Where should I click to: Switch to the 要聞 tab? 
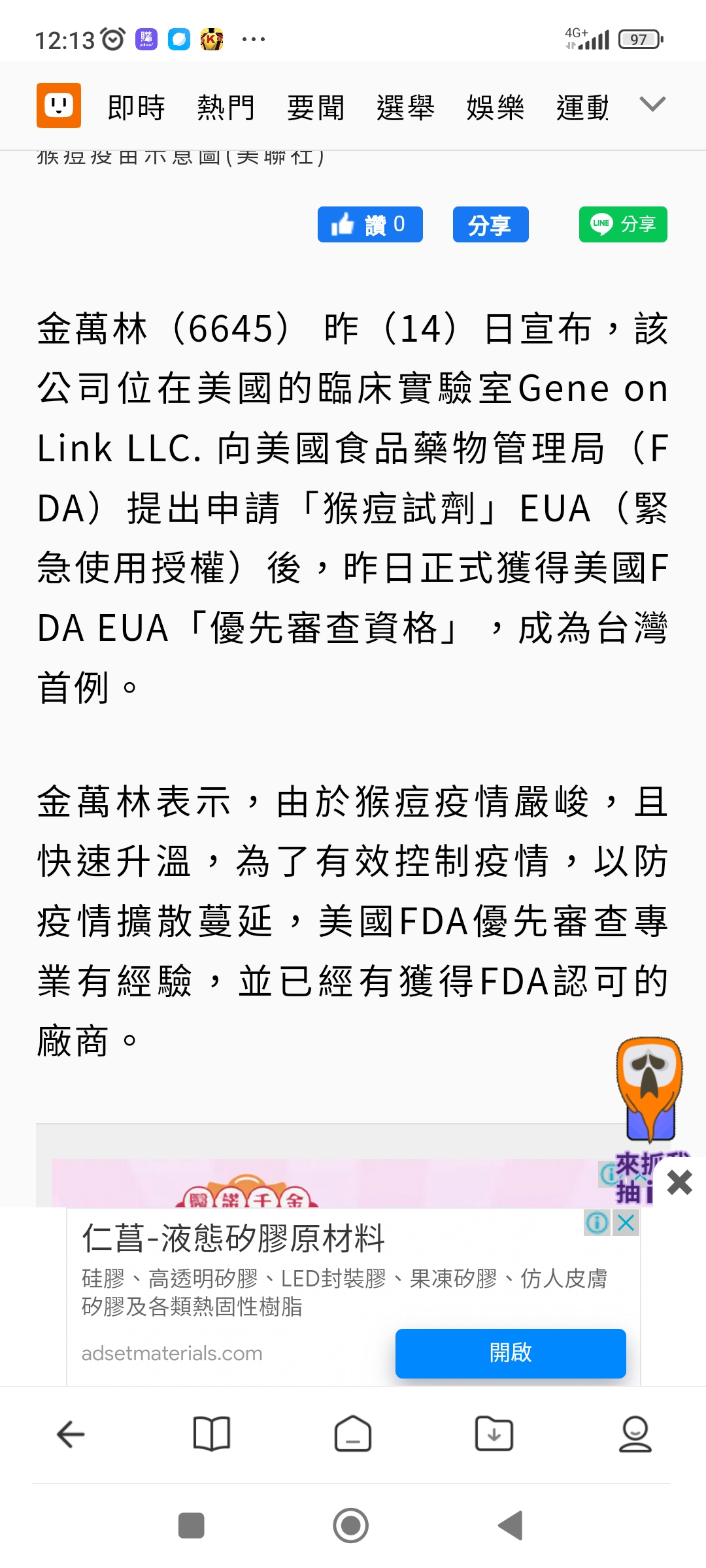pos(316,107)
